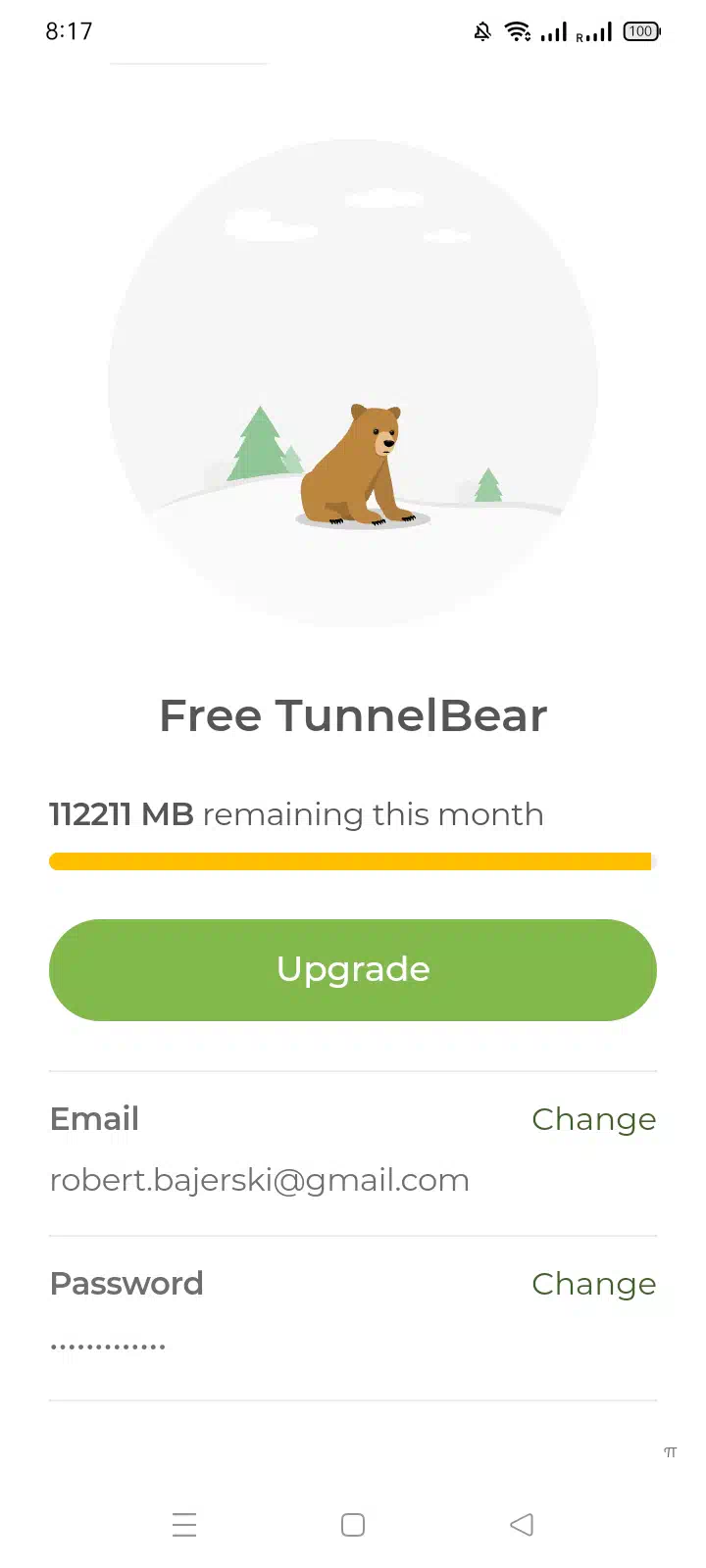Go back using the system back button
The height and width of the screenshot is (1568, 706).
pos(522,1525)
